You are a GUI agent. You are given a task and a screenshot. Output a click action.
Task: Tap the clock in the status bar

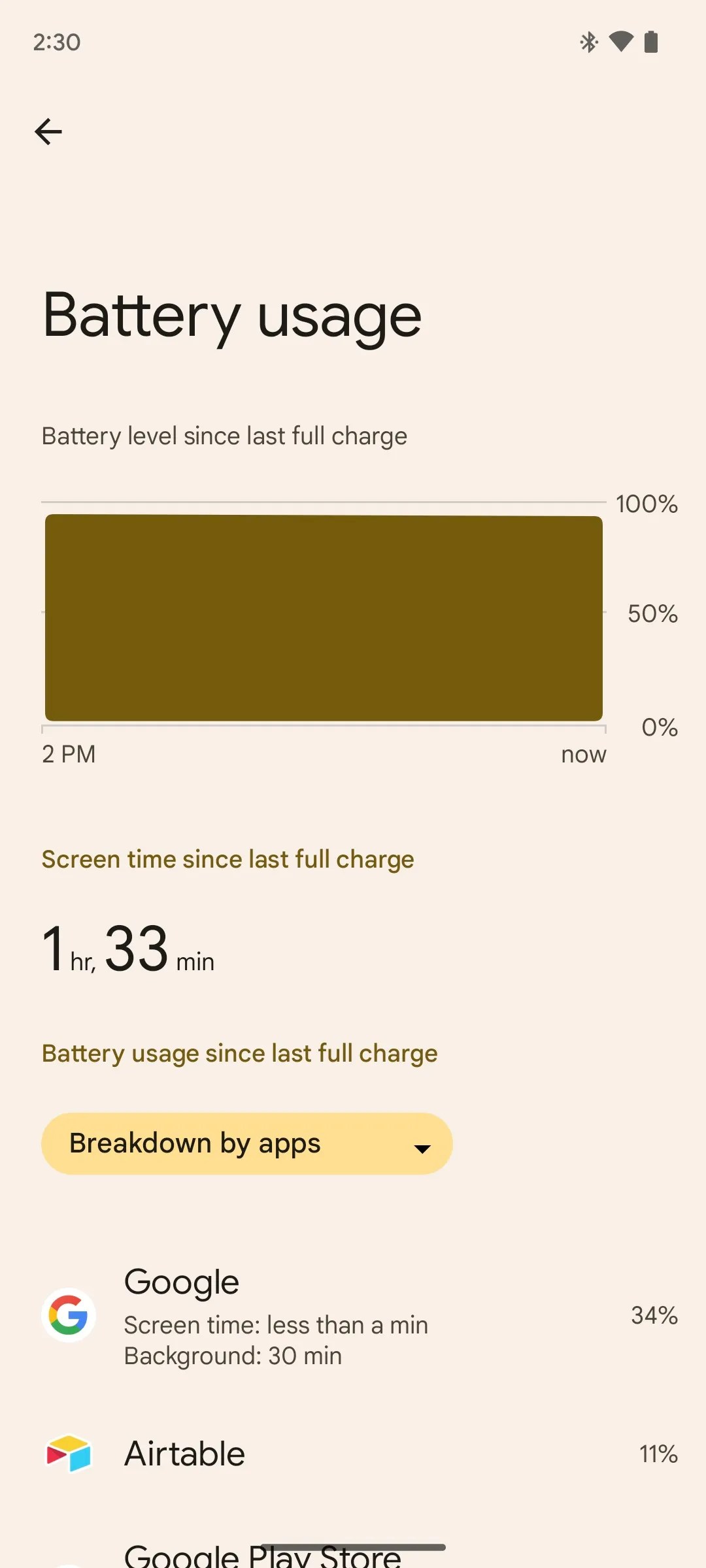58,41
